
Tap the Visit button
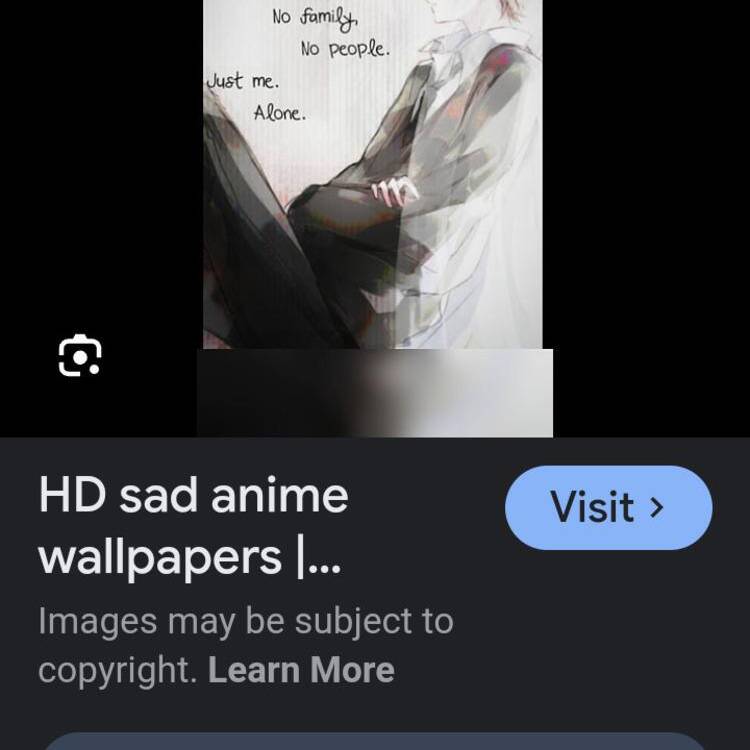[608, 508]
